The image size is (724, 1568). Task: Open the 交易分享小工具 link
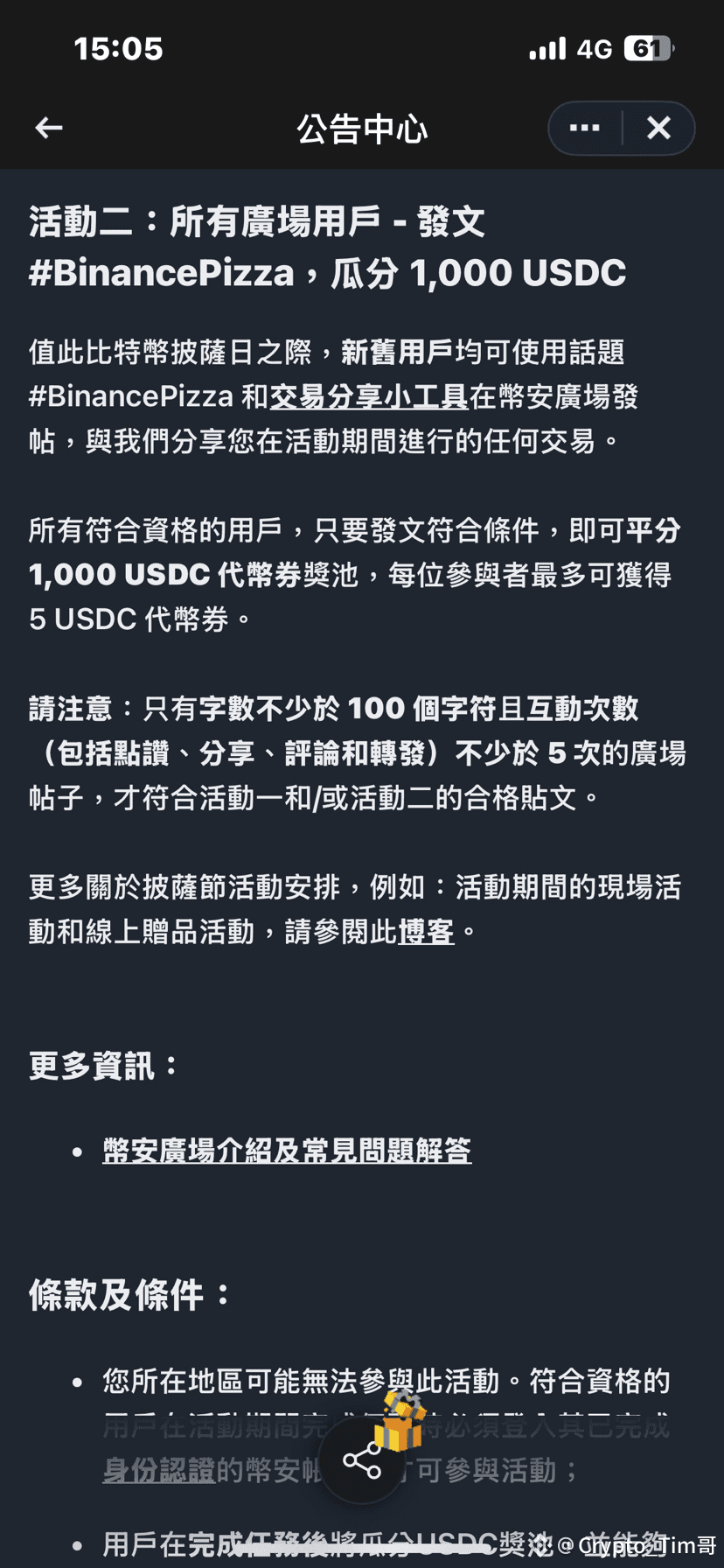[369, 396]
